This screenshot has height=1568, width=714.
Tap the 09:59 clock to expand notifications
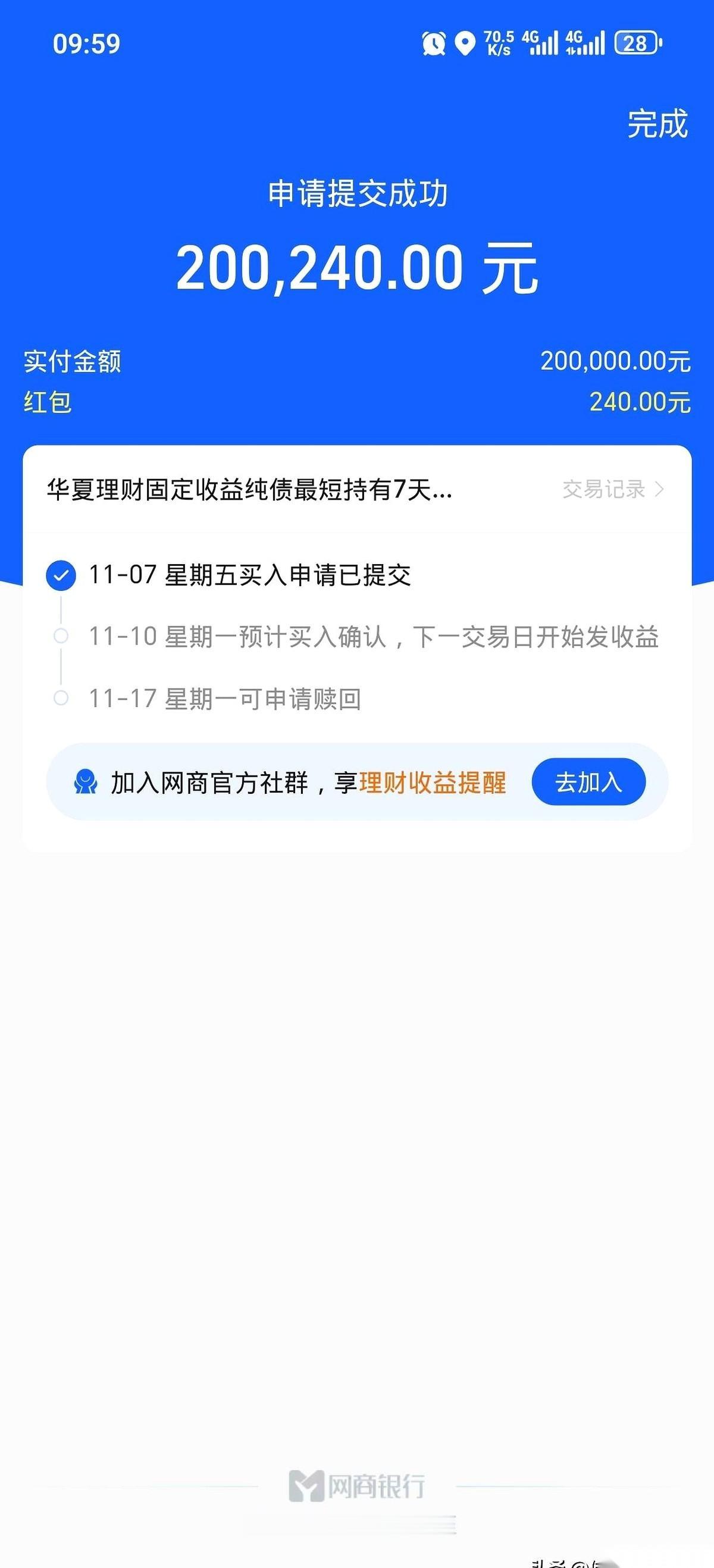click(87, 43)
